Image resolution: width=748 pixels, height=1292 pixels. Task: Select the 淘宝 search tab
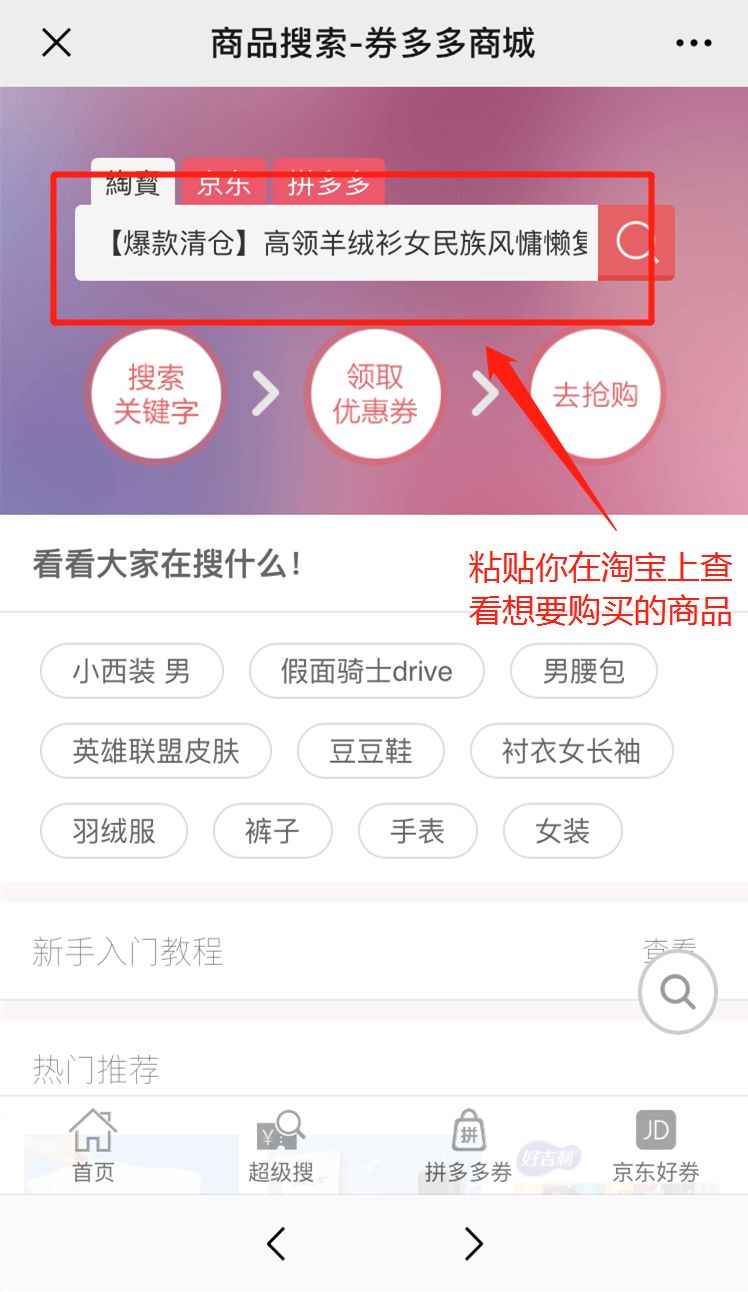133,183
